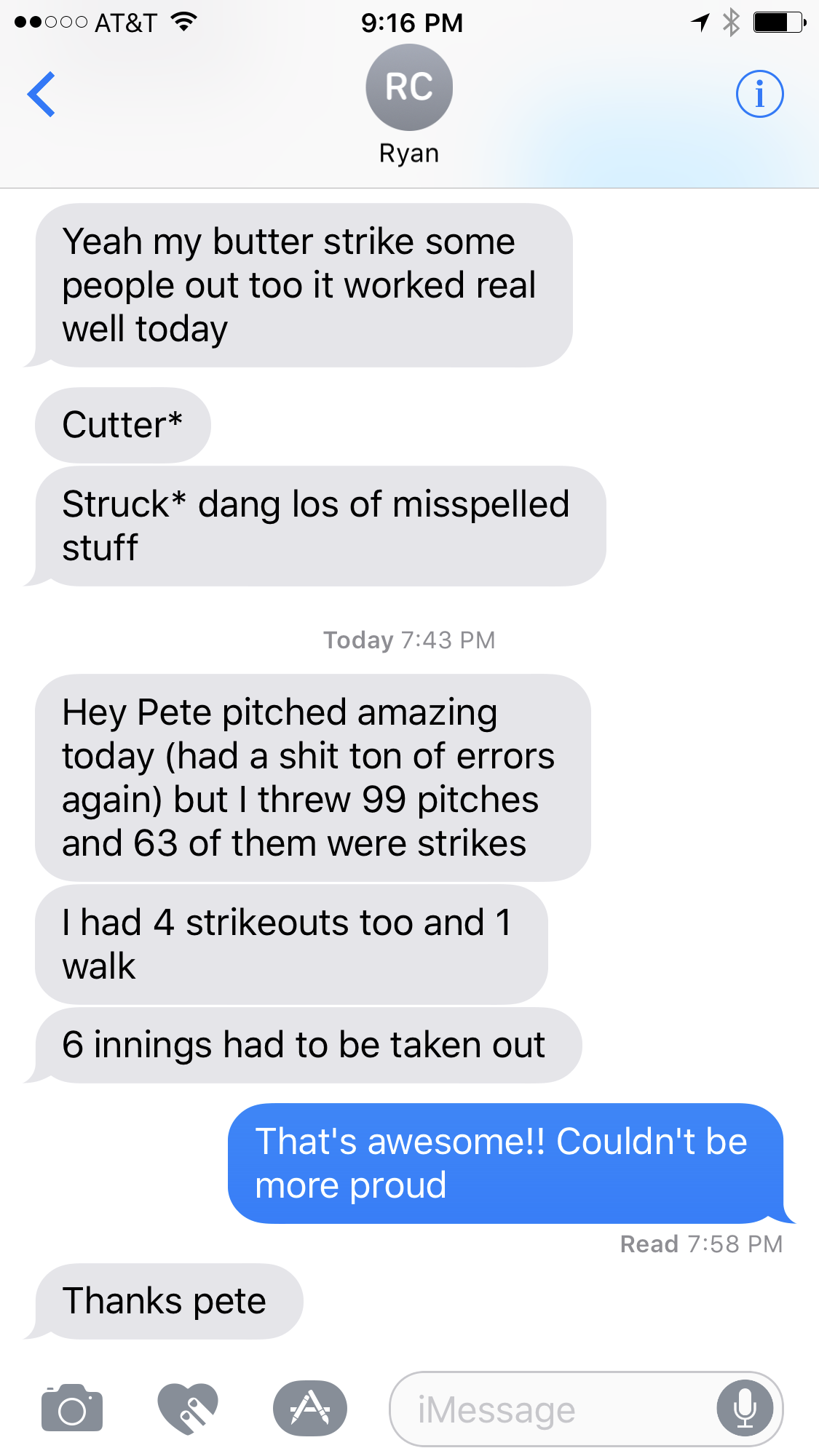Open Ryan's RC contact avatar
The width and height of the screenshot is (819, 1456).
point(409,87)
